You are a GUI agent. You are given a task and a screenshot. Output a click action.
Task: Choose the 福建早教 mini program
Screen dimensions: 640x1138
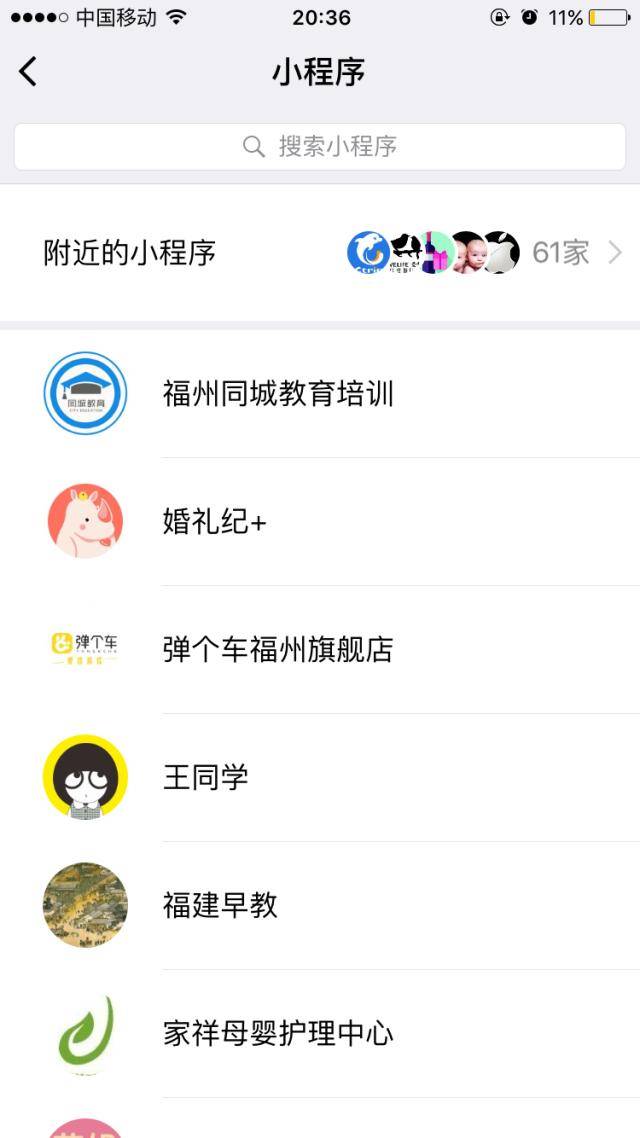(220, 906)
